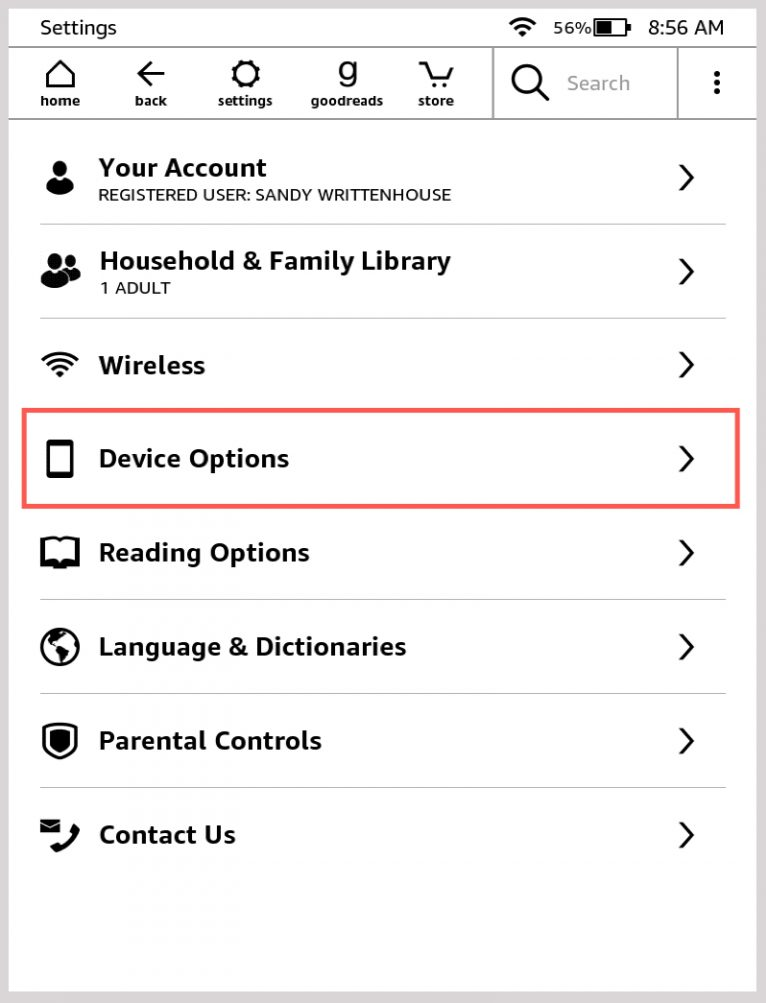766x1003 pixels.
Task: Open Language & Dictionaries
Action: pos(382,647)
